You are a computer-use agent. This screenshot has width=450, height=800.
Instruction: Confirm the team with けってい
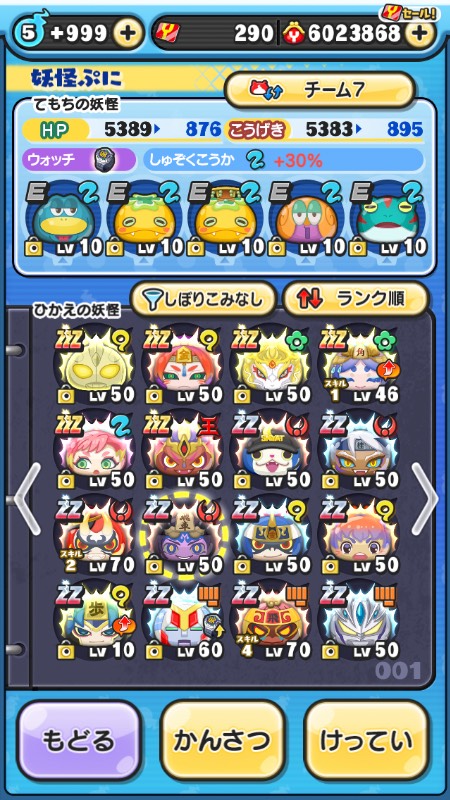pyautogui.click(x=366, y=741)
